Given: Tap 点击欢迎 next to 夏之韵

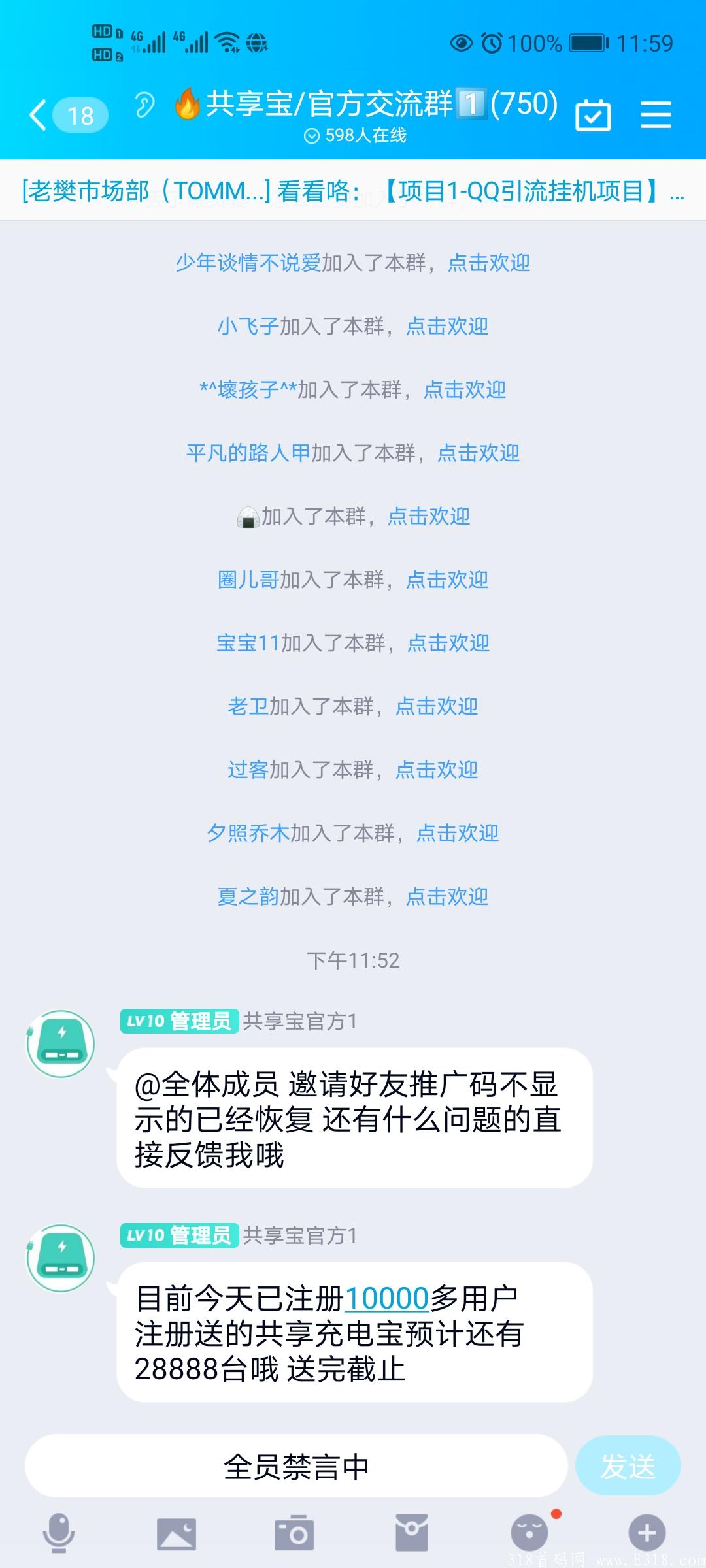Looking at the screenshot, I should tap(446, 896).
